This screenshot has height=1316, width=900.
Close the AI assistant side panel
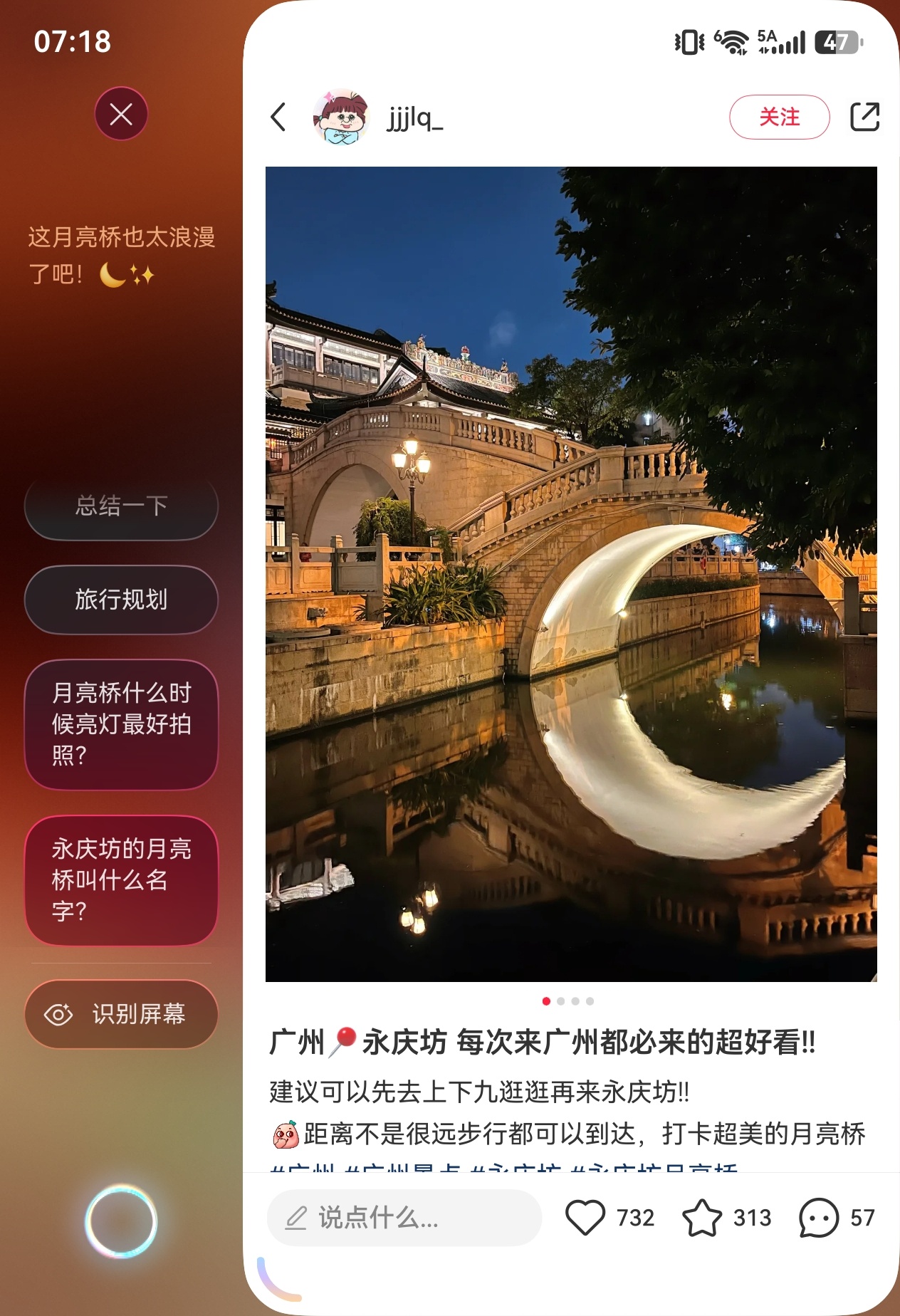click(x=121, y=114)
